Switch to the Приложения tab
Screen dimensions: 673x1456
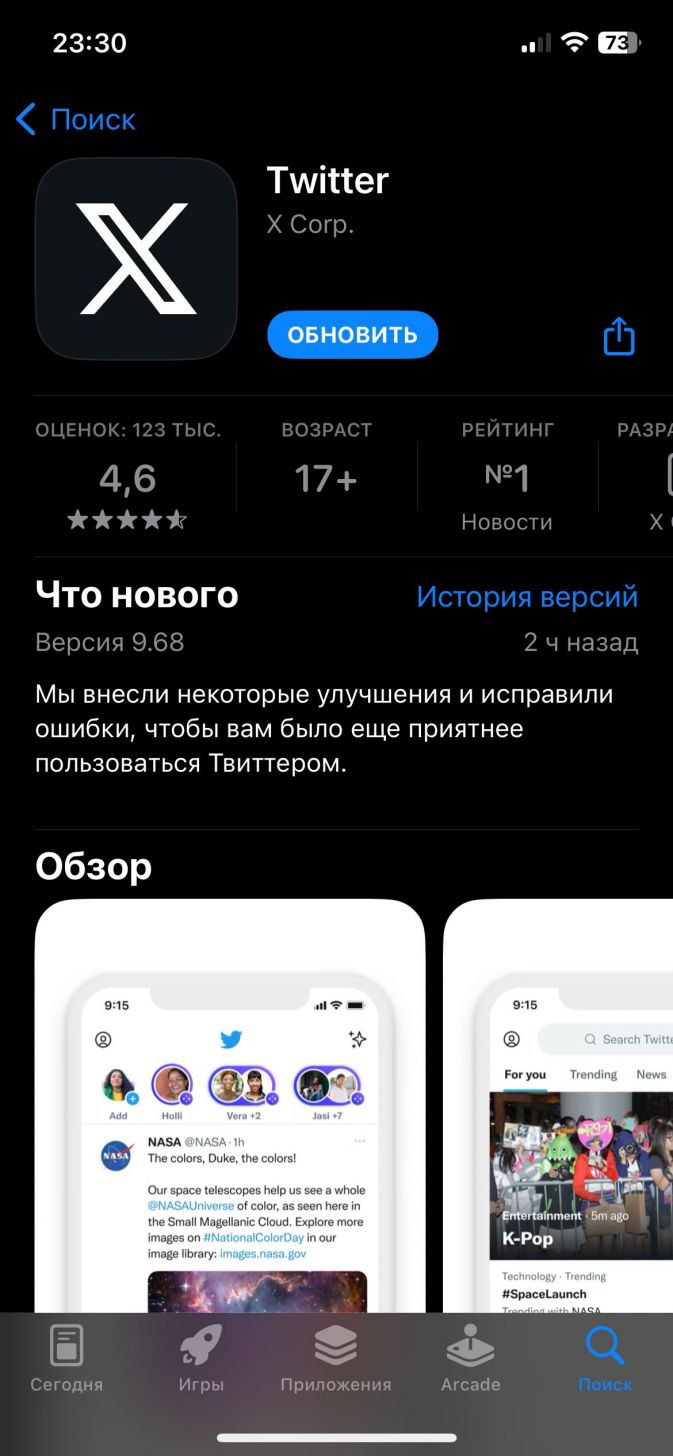(x=336, y=1359)
